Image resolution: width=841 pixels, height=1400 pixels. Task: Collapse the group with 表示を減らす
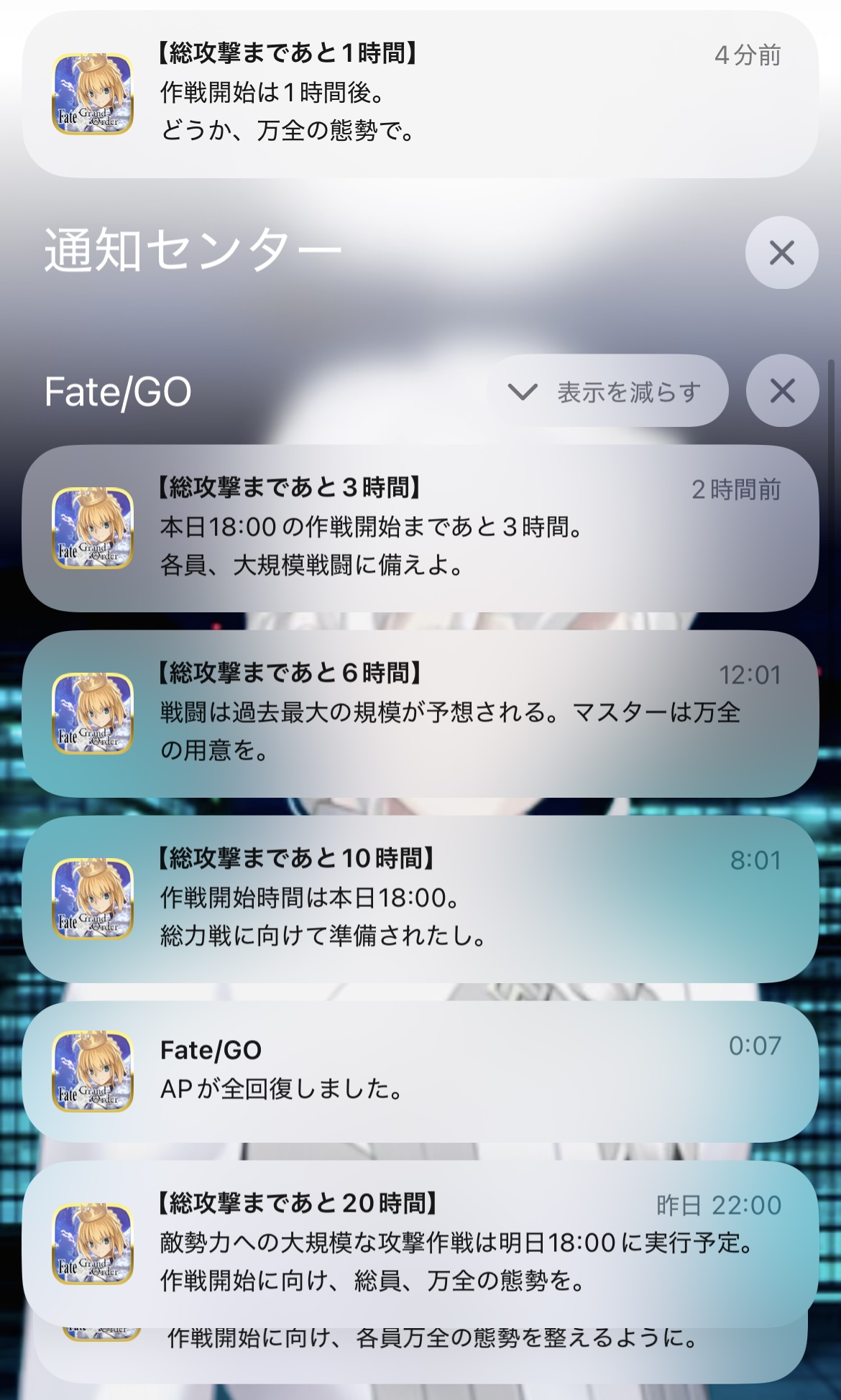[x=607, y=391]
